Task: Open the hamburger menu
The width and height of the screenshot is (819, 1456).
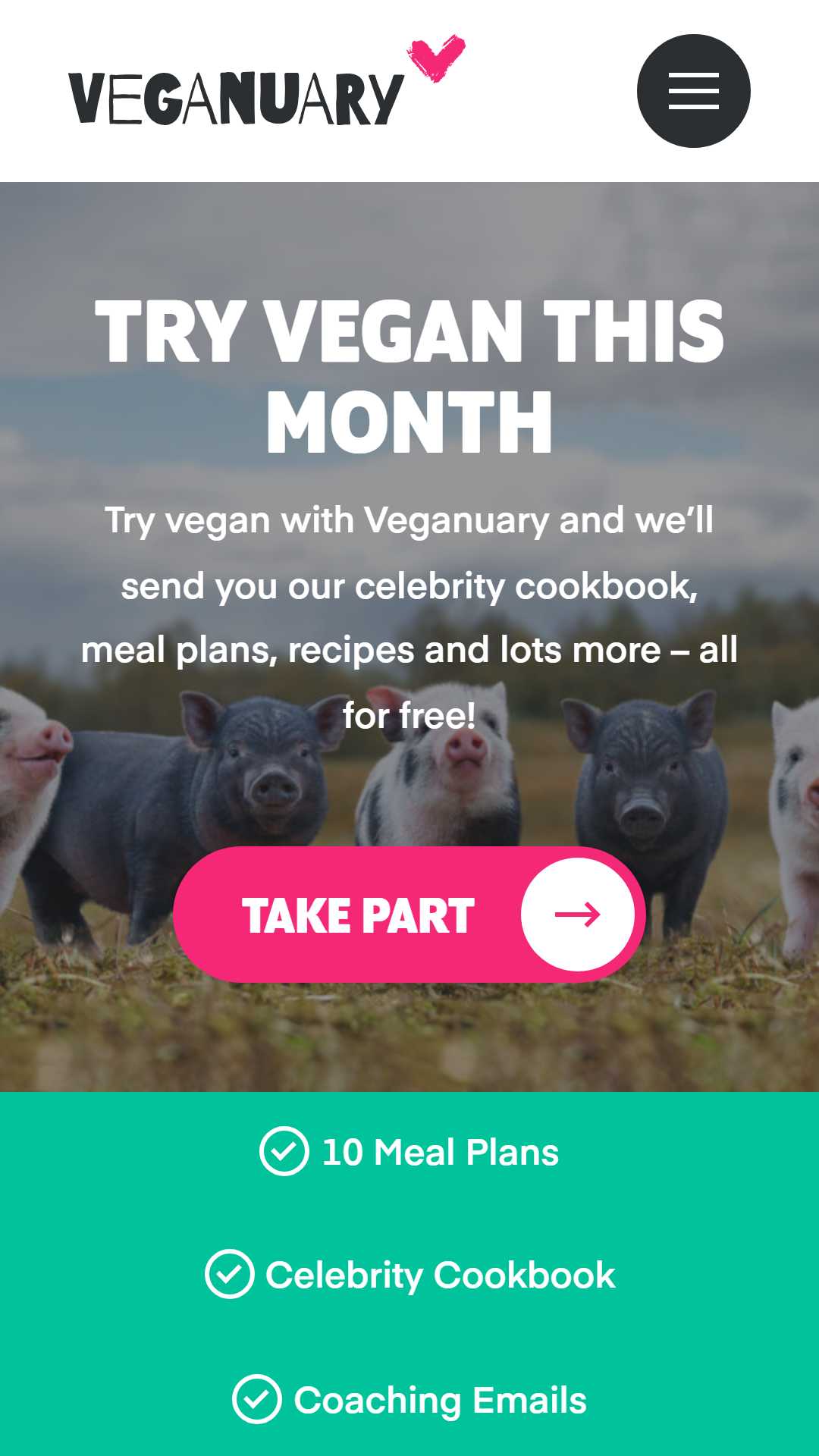Action: [693, 91]
